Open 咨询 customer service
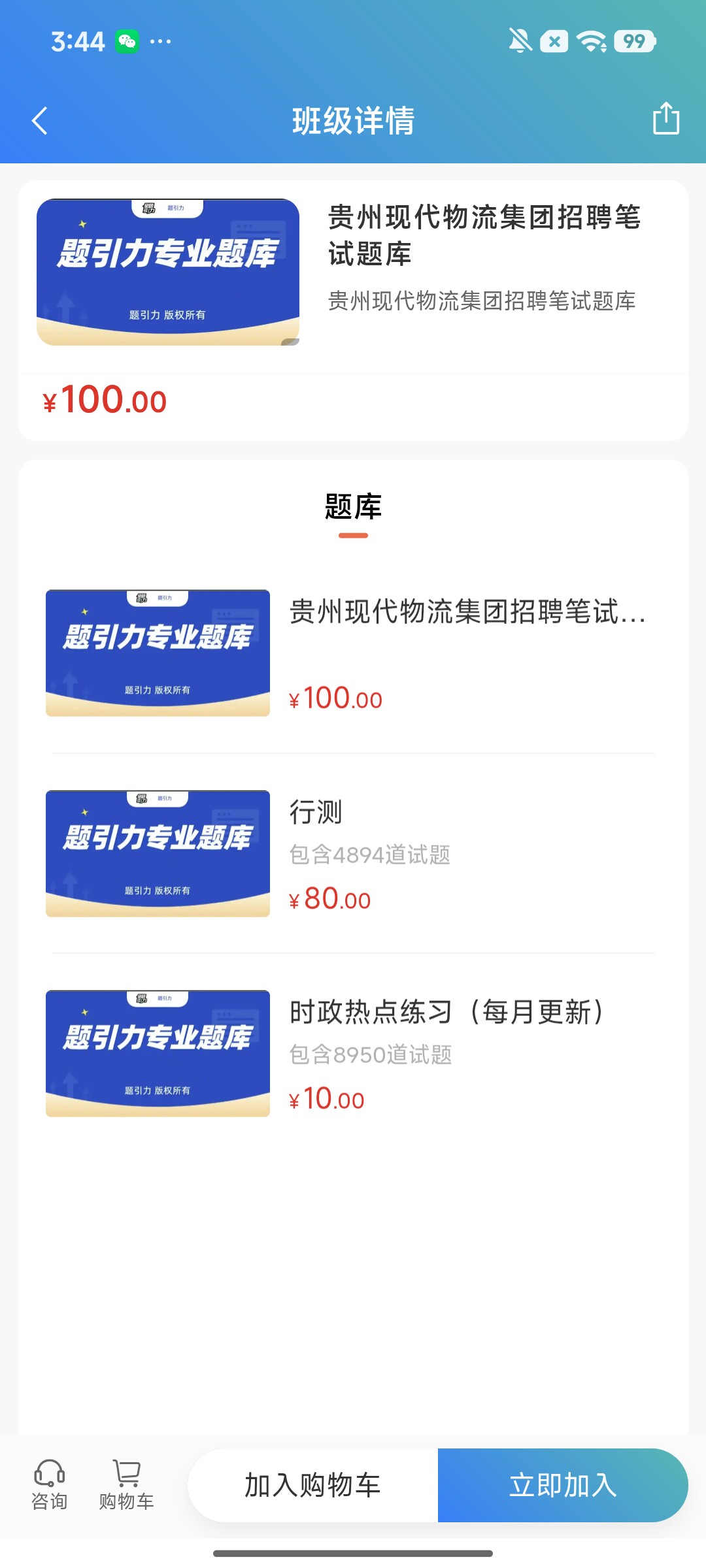This screenshot has width=706, height=1568. pos(50,1485)
